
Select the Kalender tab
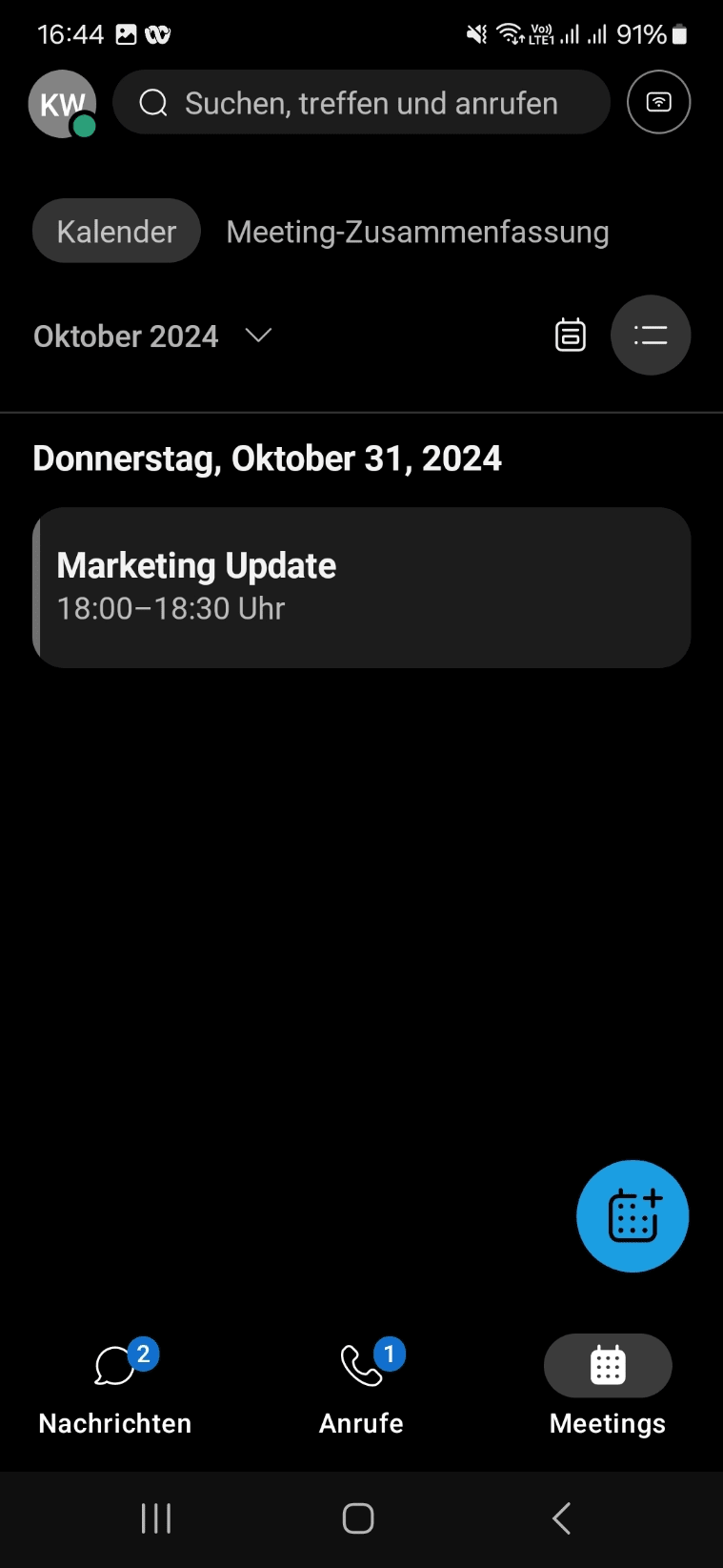point(116,232)
